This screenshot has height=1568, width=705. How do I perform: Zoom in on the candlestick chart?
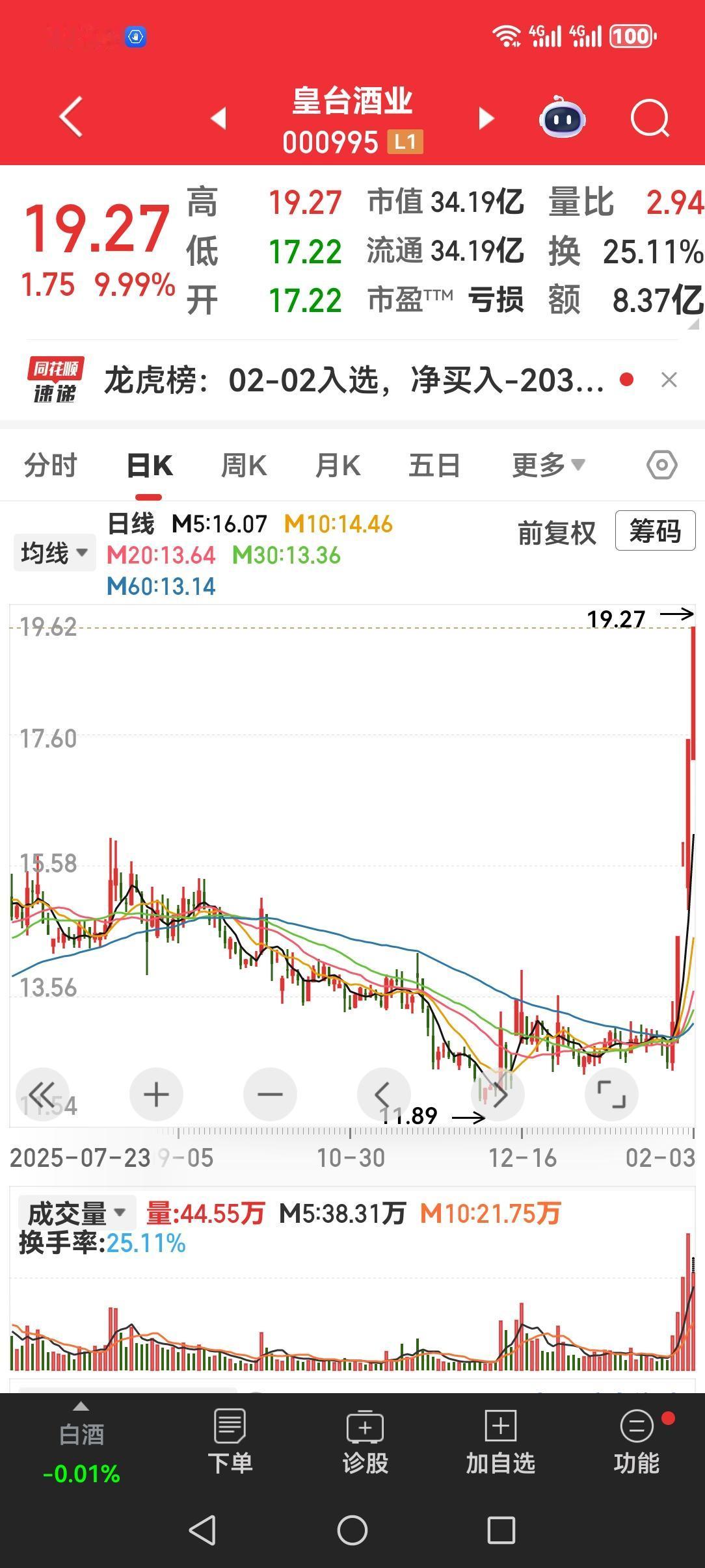coord(155,1094)
